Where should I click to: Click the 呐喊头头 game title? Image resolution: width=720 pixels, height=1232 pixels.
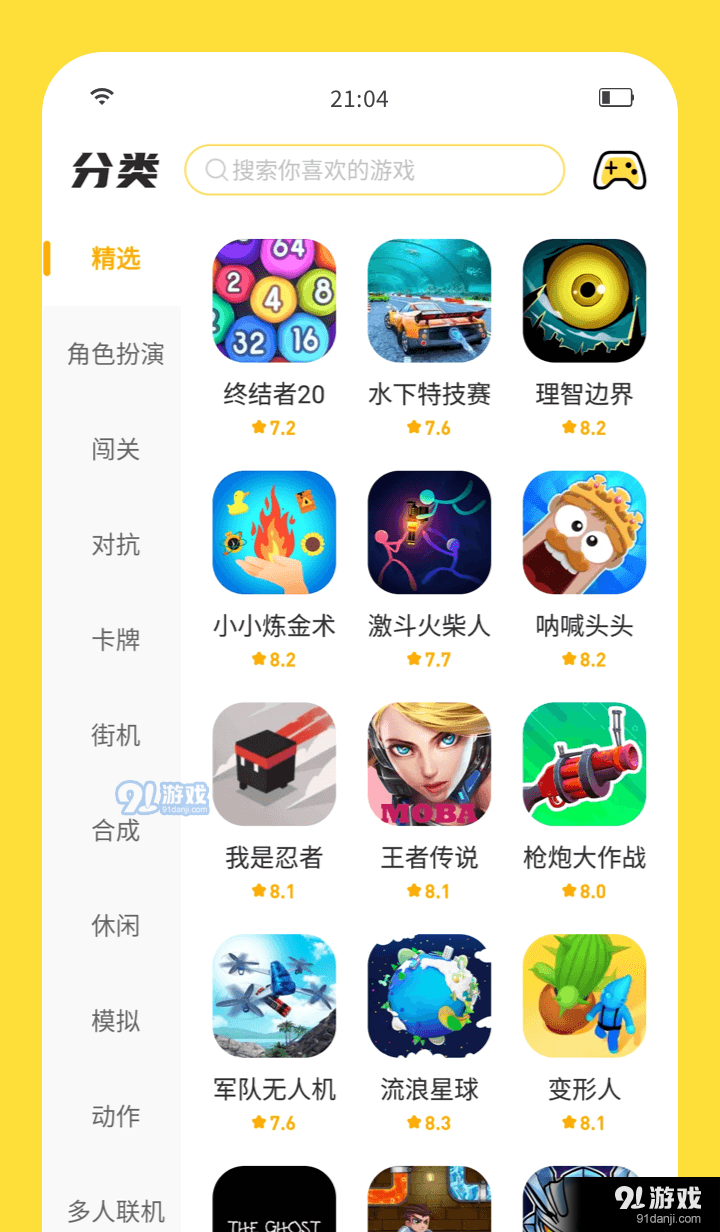(584, 627)
